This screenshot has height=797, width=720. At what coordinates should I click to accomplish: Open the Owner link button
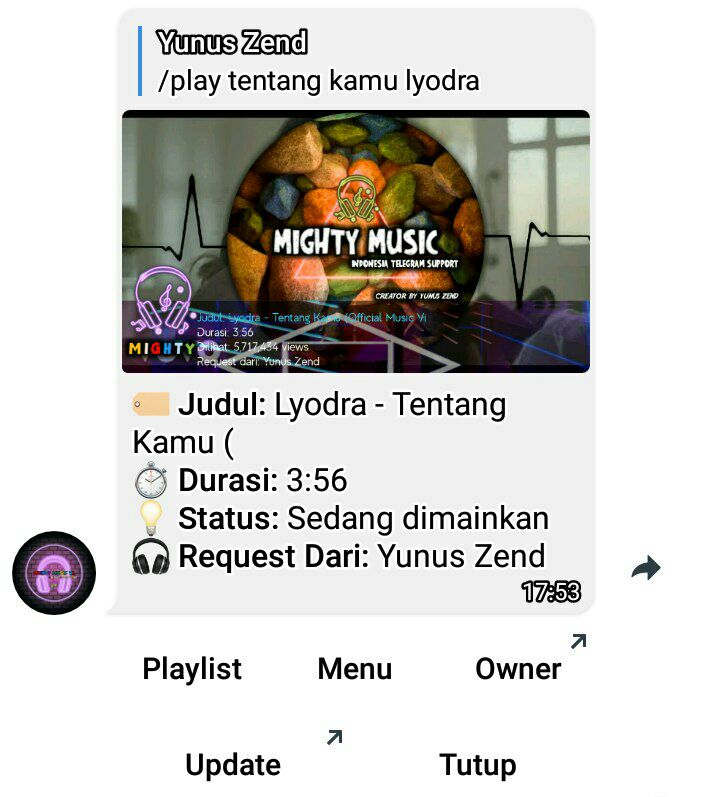point(518,669)
